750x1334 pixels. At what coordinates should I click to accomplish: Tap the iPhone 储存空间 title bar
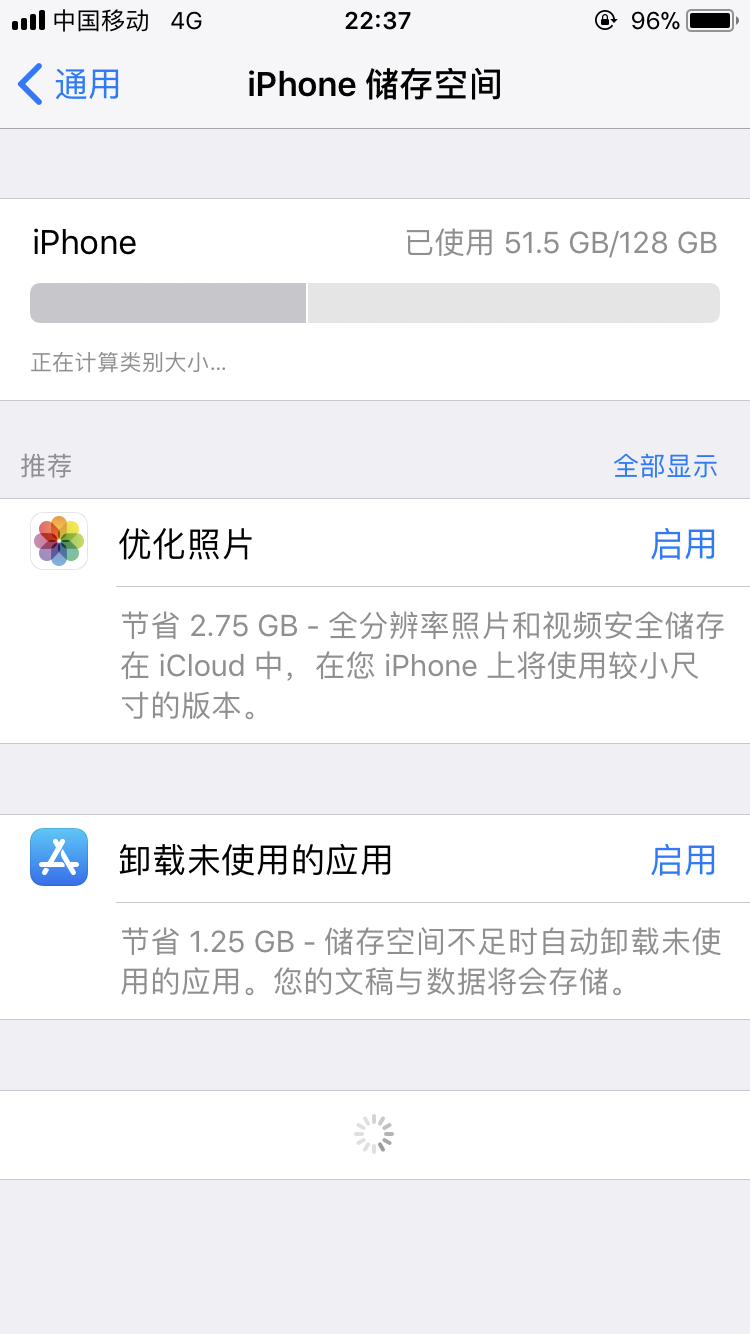tap(375, 85)
